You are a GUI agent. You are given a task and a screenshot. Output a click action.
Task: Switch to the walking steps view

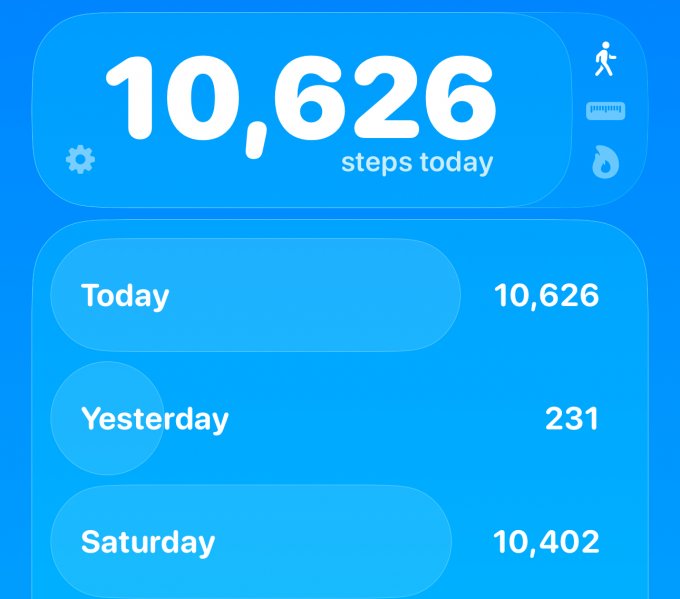point(604,60)
